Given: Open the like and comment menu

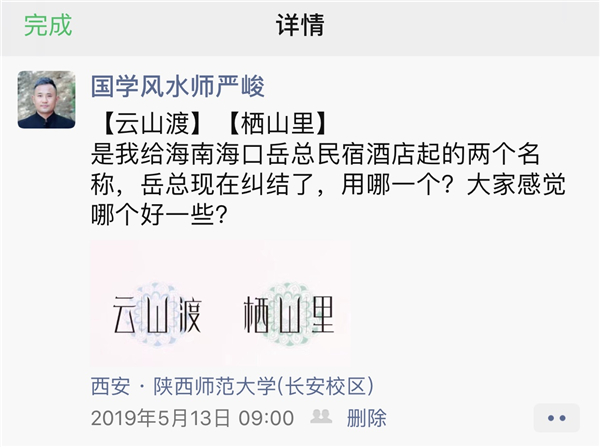Looking at the screenshot, I should click(555, 418).
